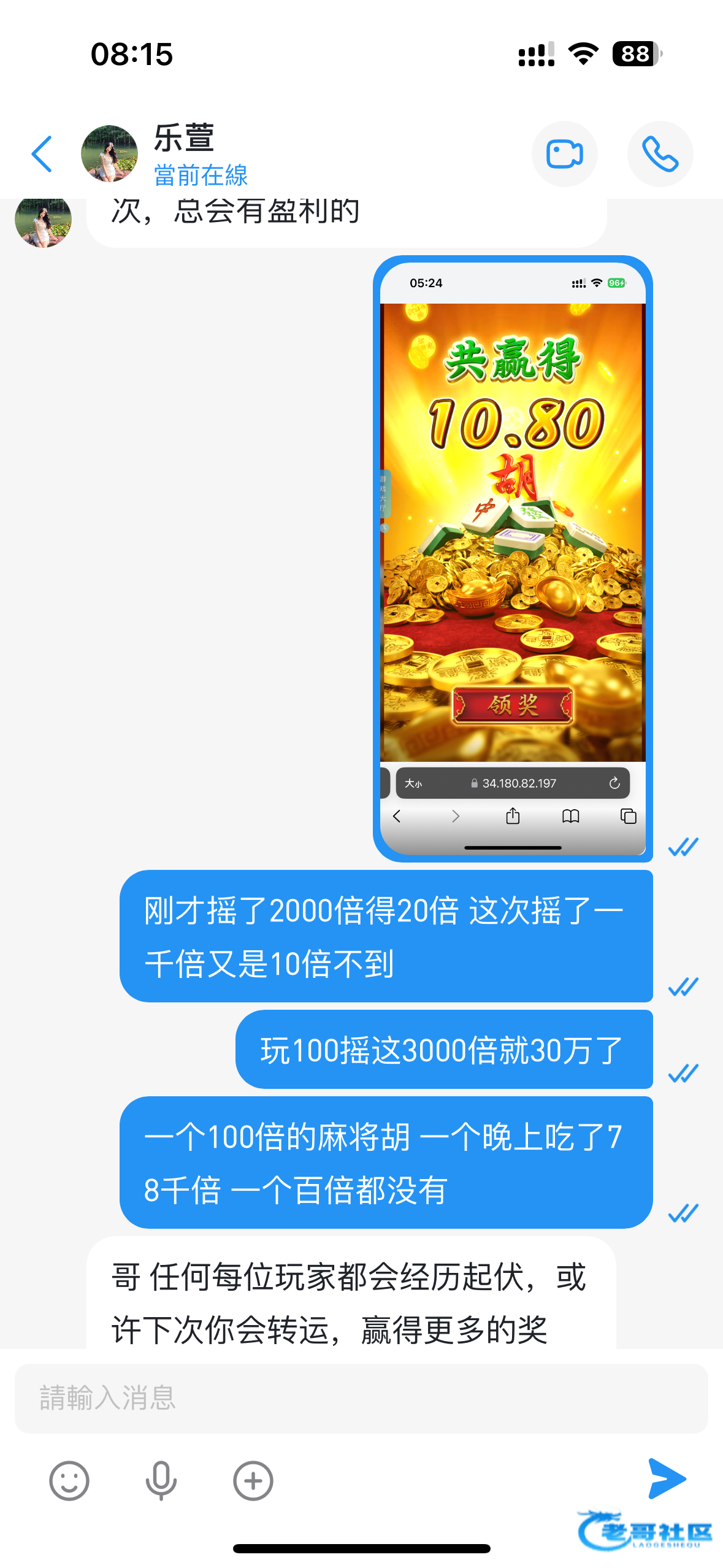Image resolution: width=723 pixels, height=1568 pixels.
Task: Go back to the chat list
Action: point(42,154)
